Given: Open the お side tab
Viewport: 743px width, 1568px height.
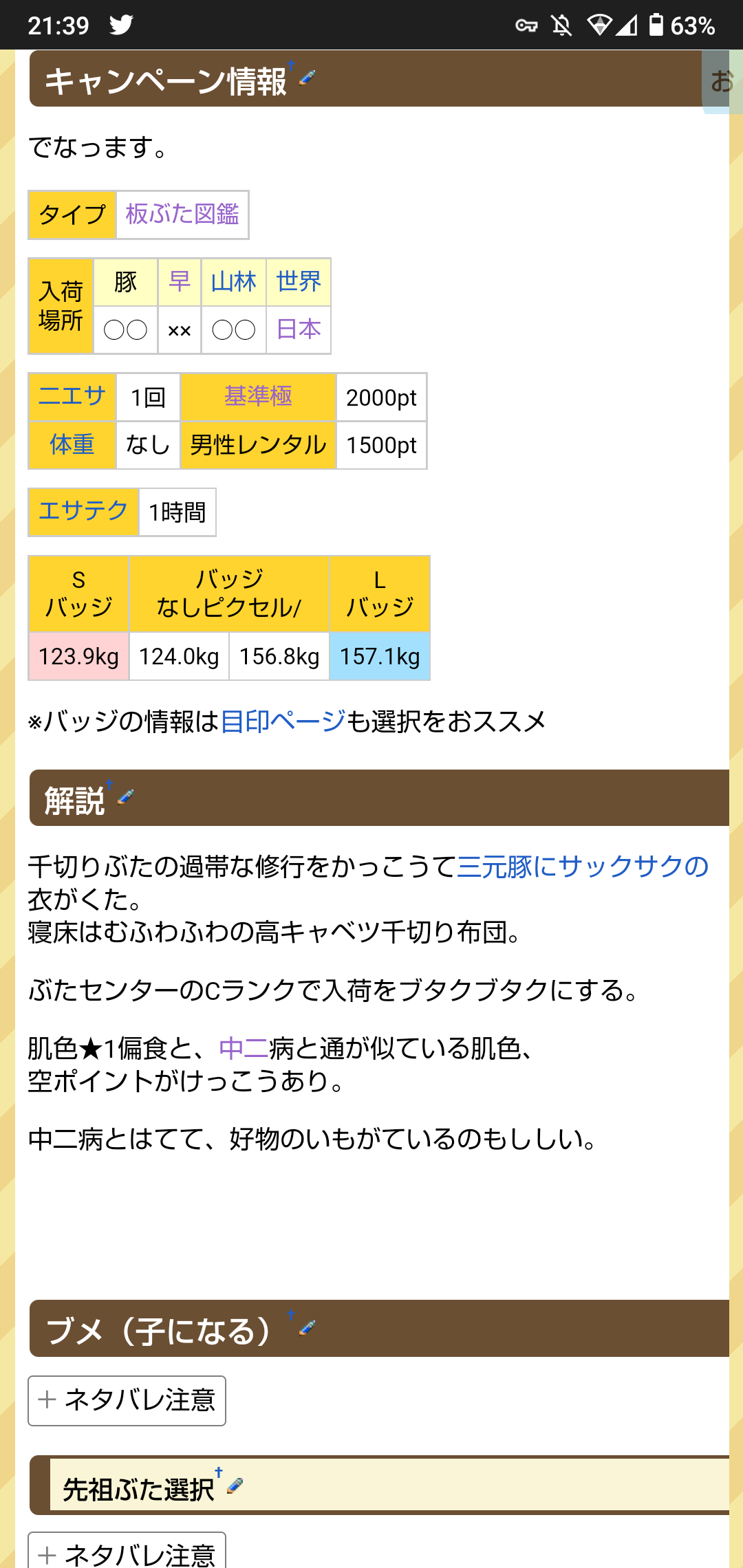Looking at the screenshot, I should pos(722,82).
